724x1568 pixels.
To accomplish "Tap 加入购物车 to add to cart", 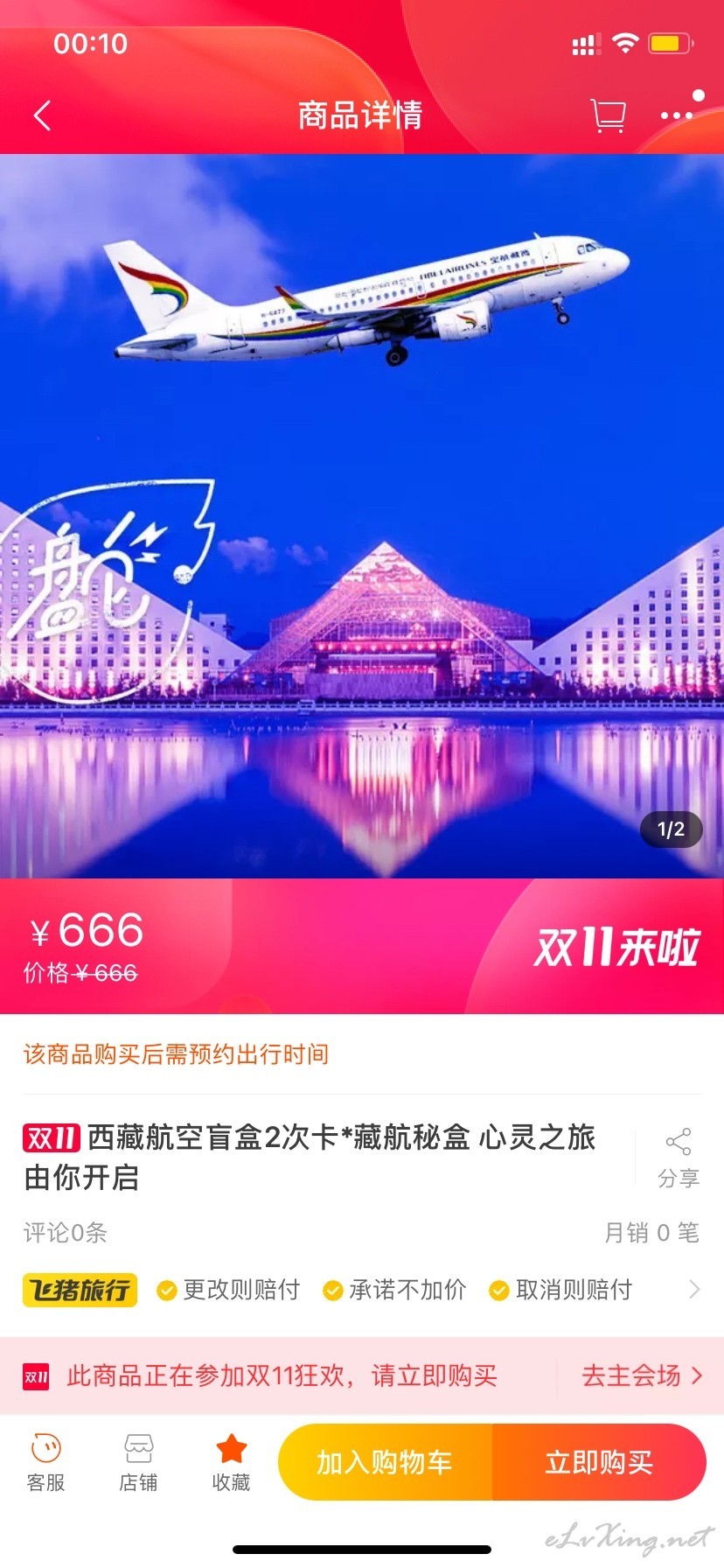I will [386, 1462].
